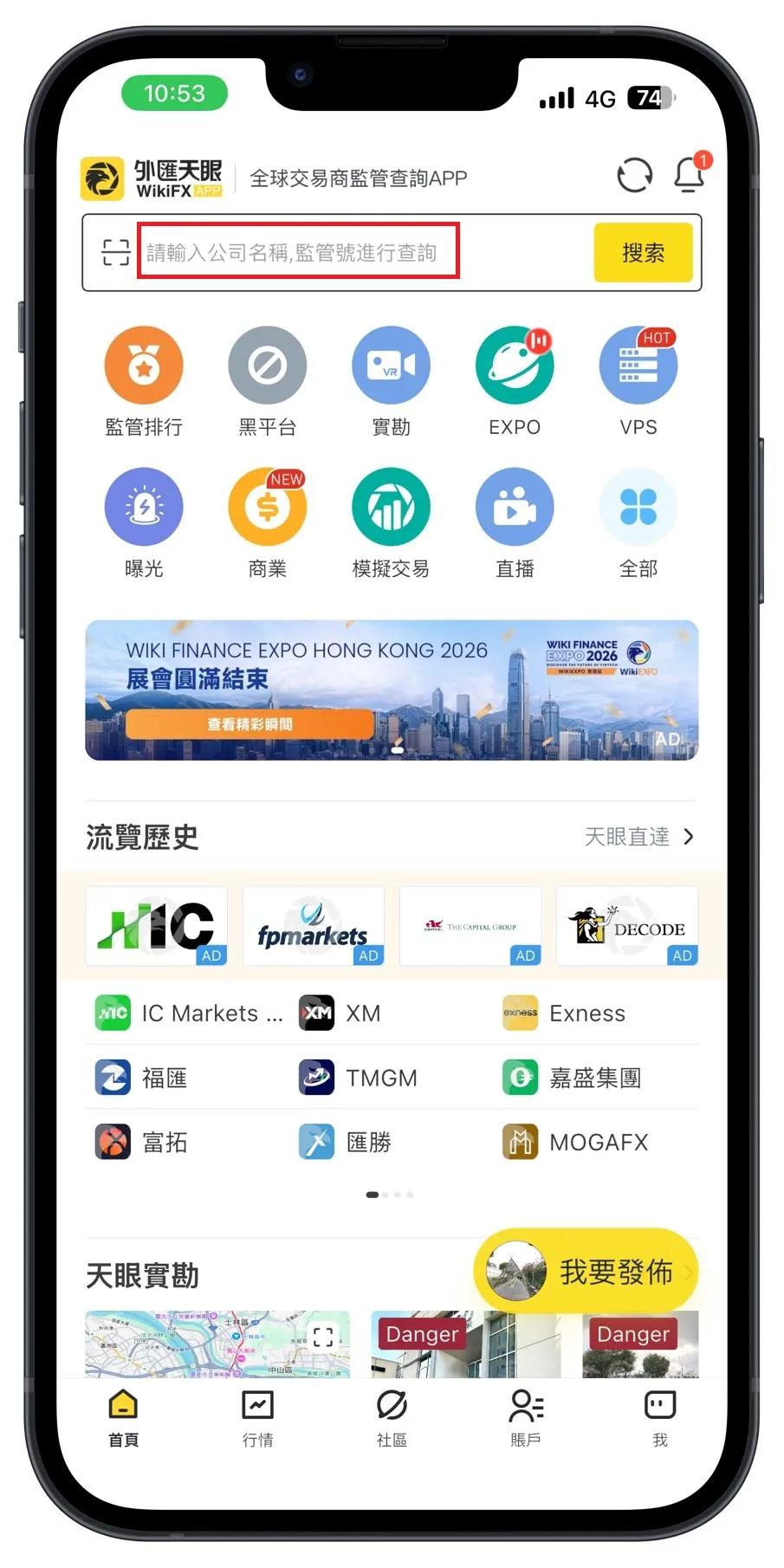
Task: Tap the 我要發佈 floating button
Action: 586,1271
